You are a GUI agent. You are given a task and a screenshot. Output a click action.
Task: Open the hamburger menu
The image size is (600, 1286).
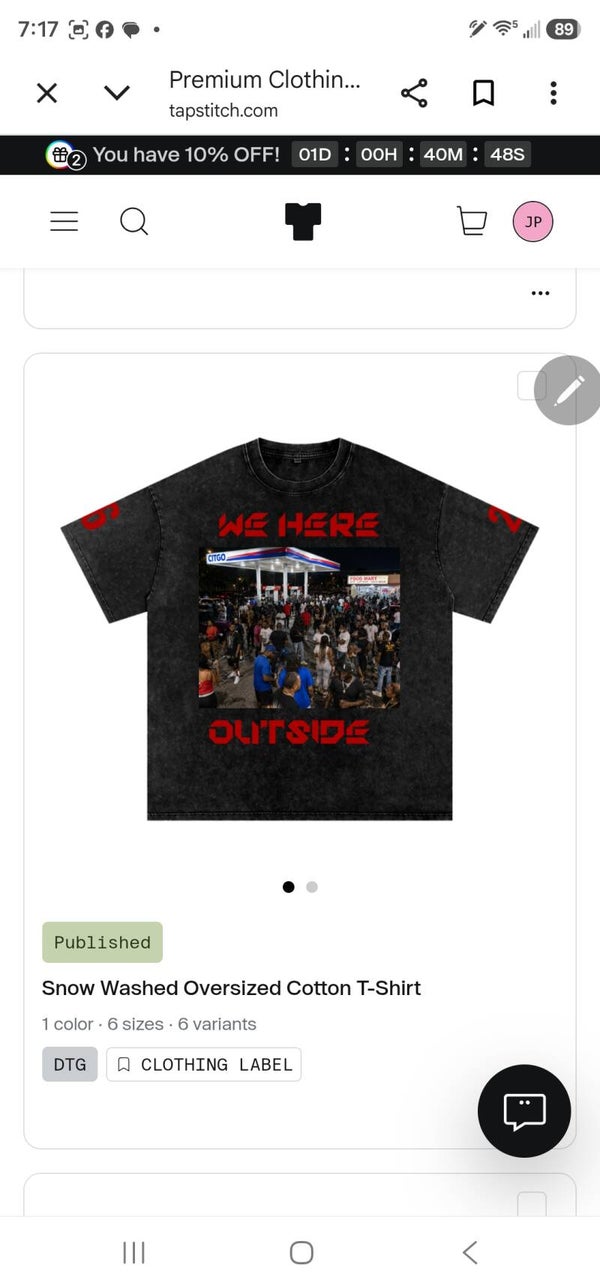tap(64, 221)
